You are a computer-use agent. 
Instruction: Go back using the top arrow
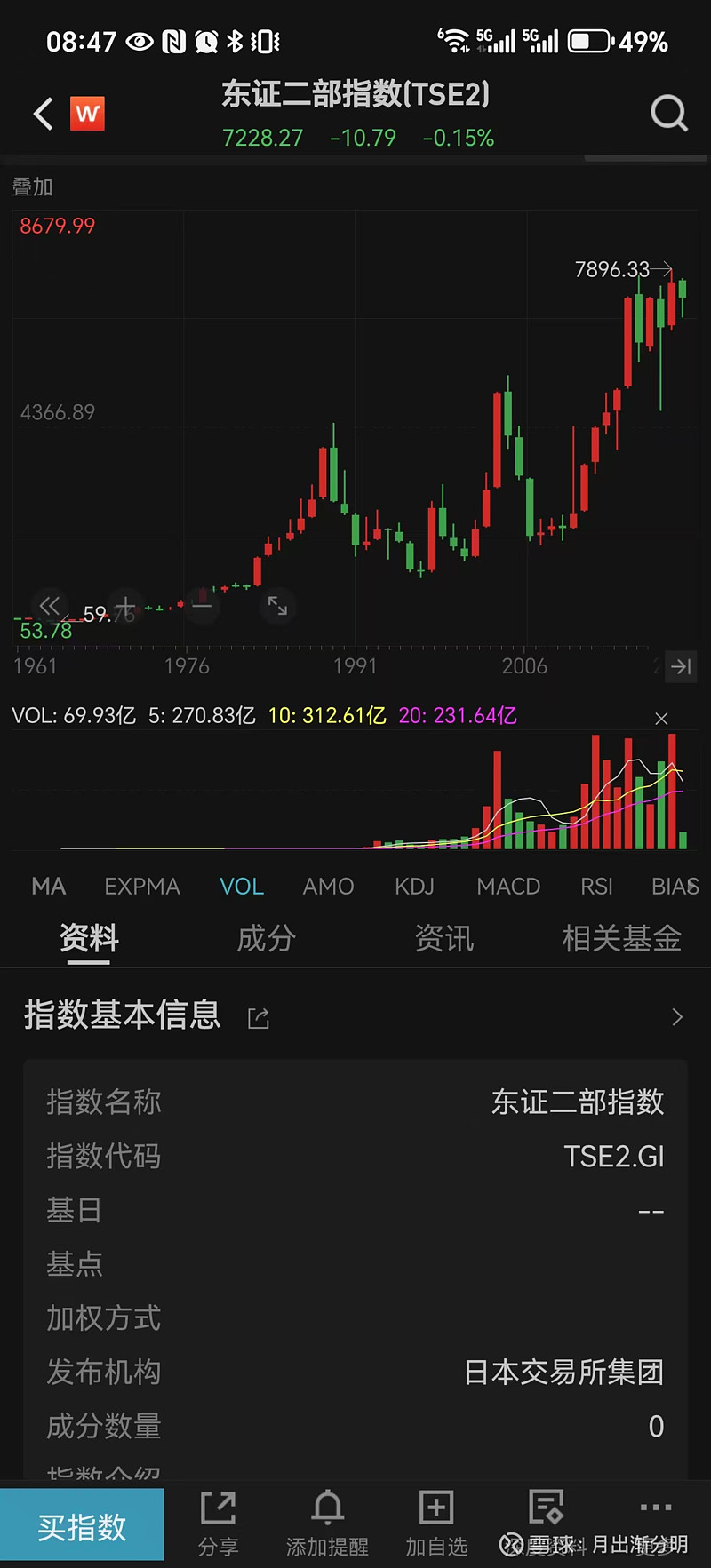[43, 114]
